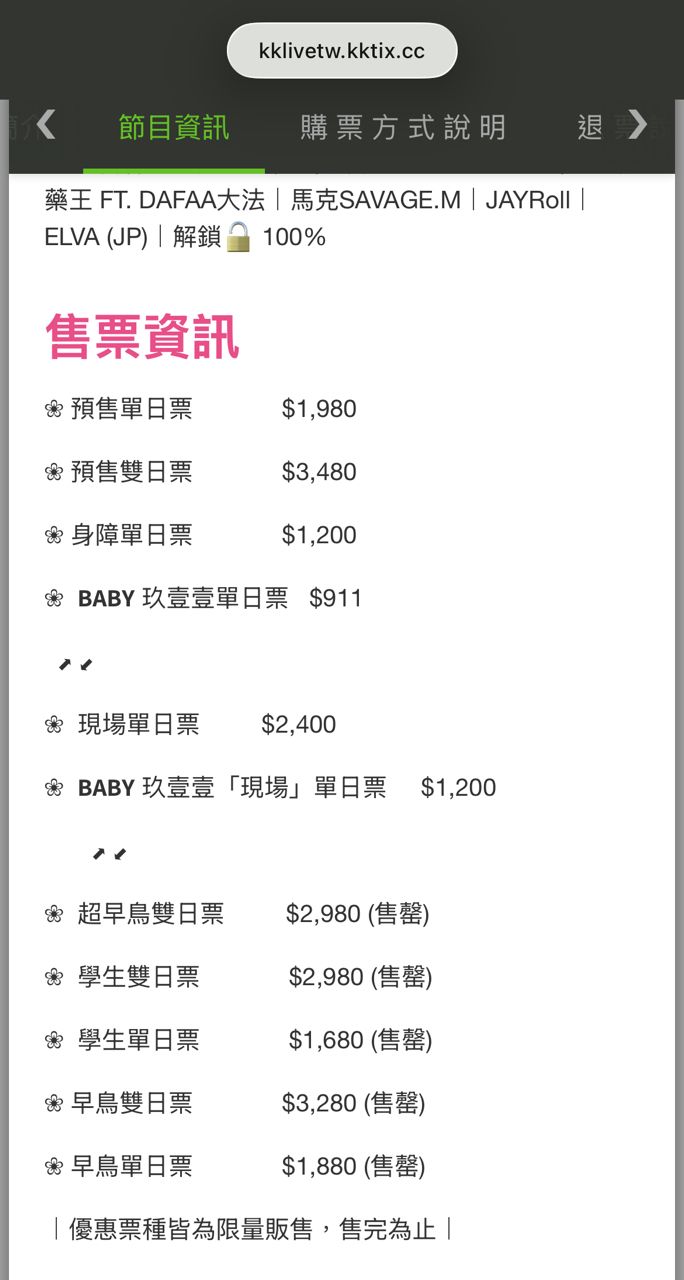Image resolution: width=684 pixels, height=1280 pixels.
Task: Open the kklivetw.kktix.cc address pill
Action: tap(342, 51)
